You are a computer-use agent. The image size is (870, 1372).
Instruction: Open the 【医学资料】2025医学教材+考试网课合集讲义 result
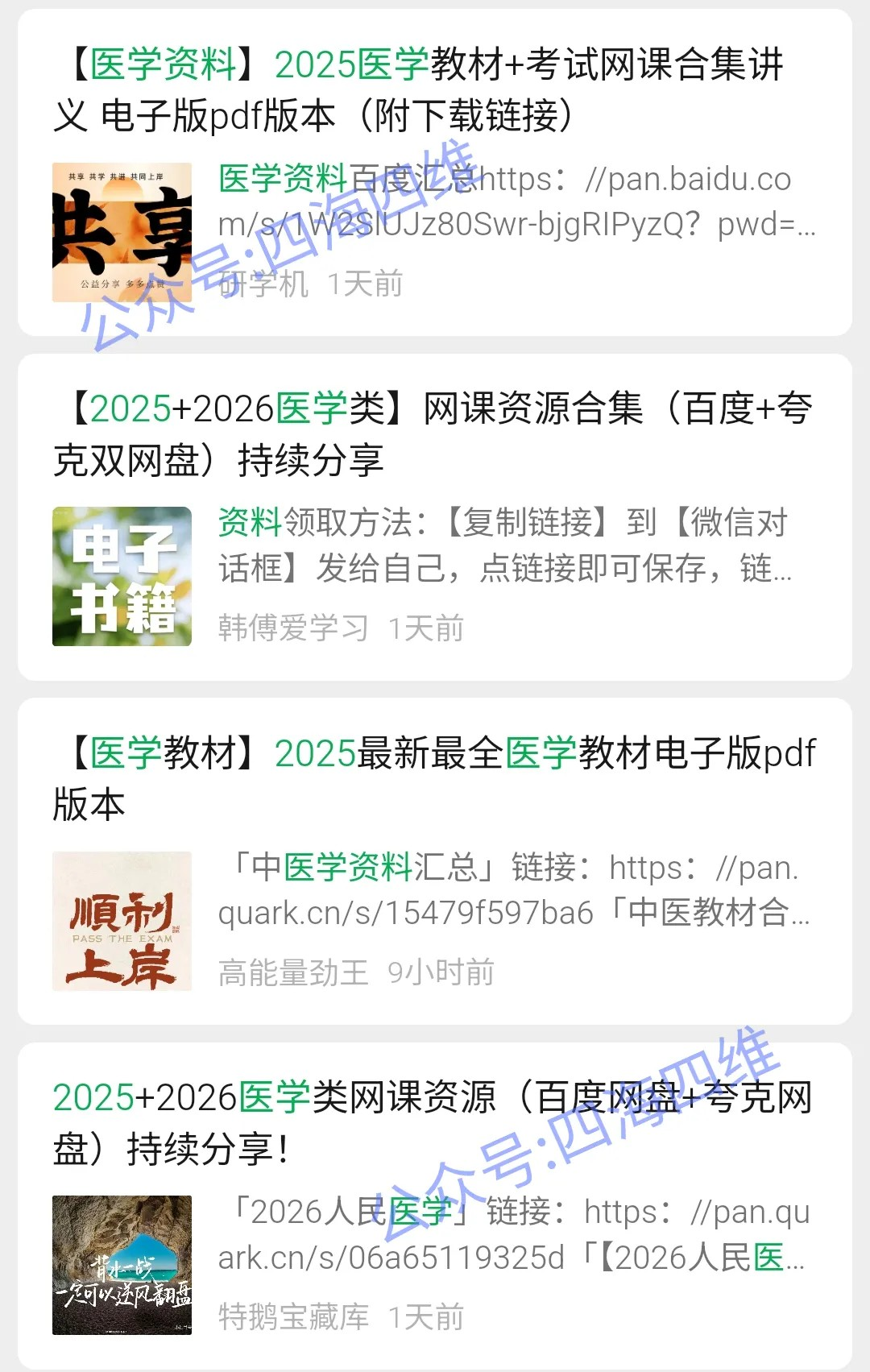tap(419, 90)
